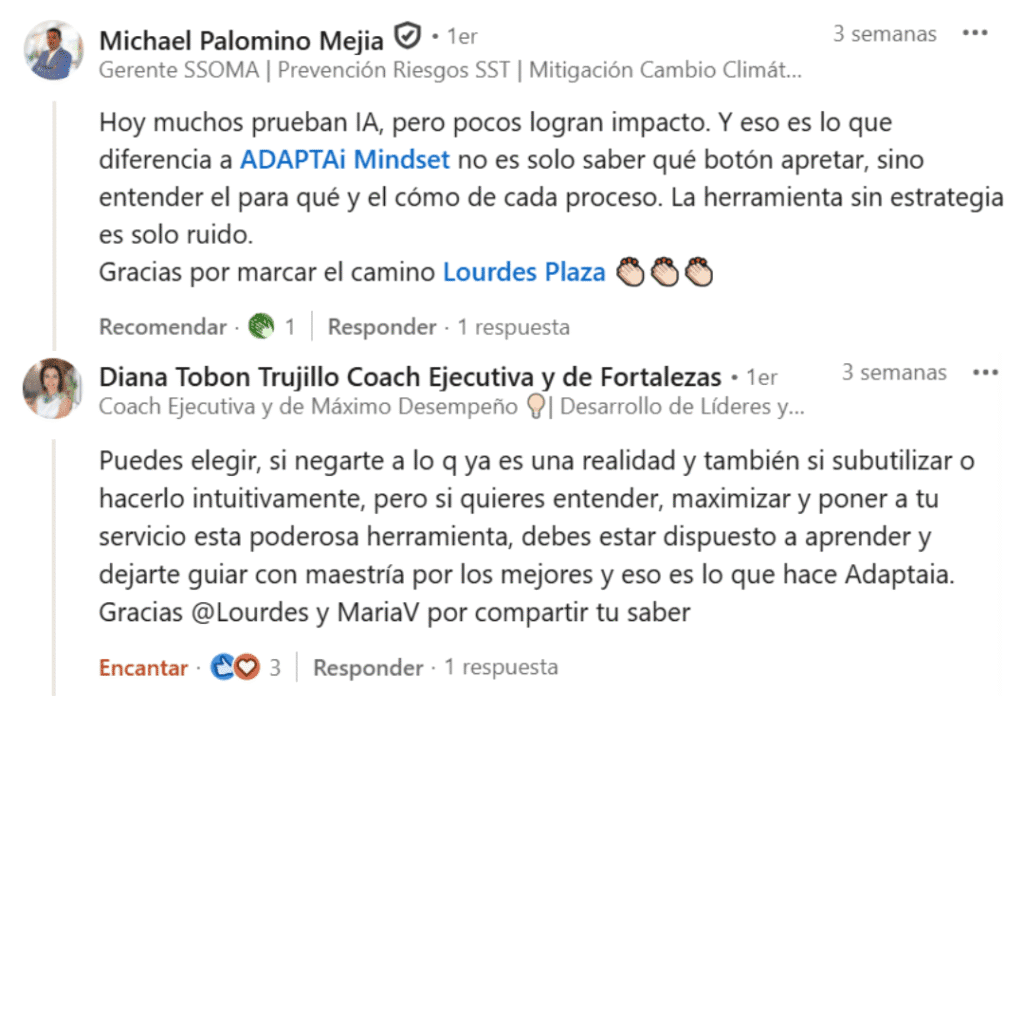Image resolution: width=1024 pixels, height=1024 pixels.
Task: Open Michael Palomino Mejia's profile photo
Action: (x=53, y=50)
